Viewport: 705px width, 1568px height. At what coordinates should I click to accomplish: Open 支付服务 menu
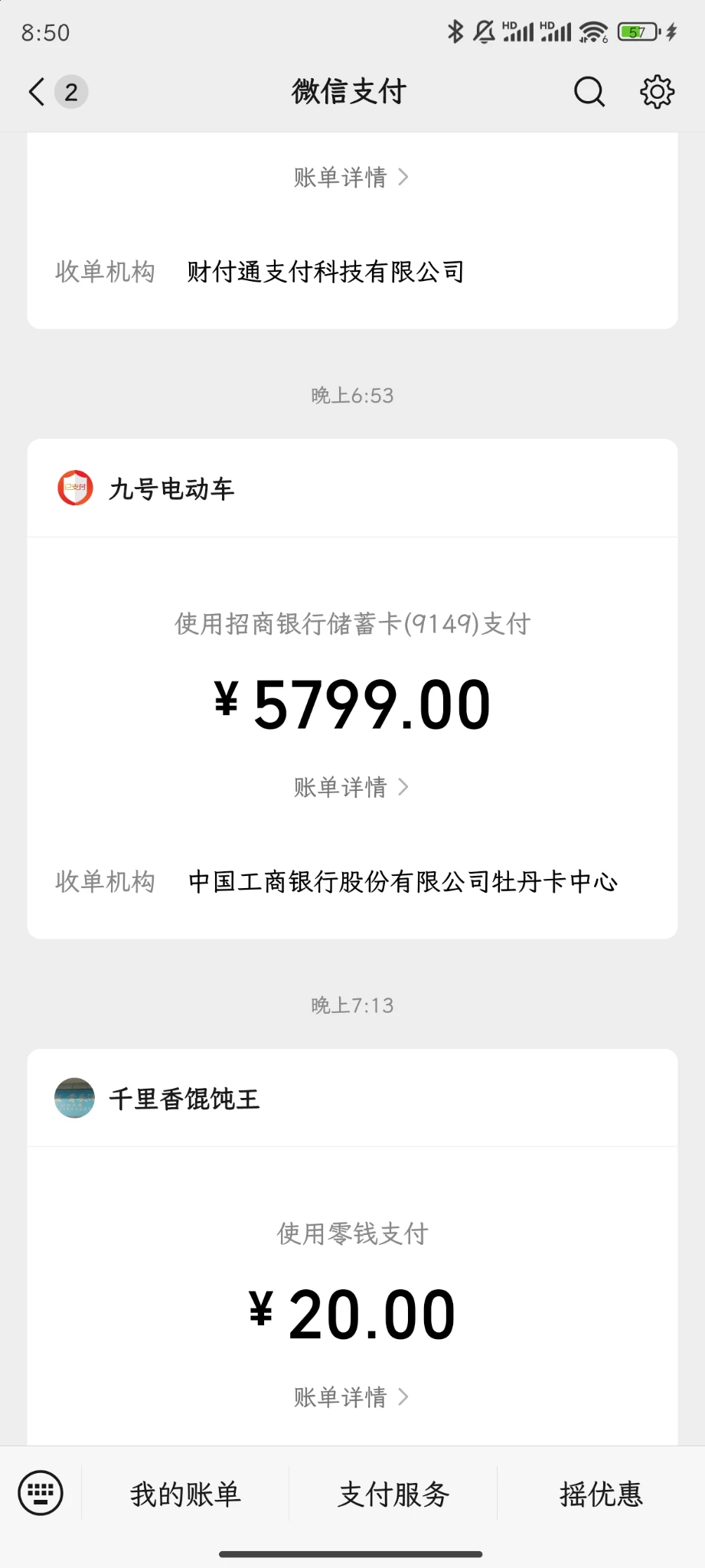pos(393,1494)
